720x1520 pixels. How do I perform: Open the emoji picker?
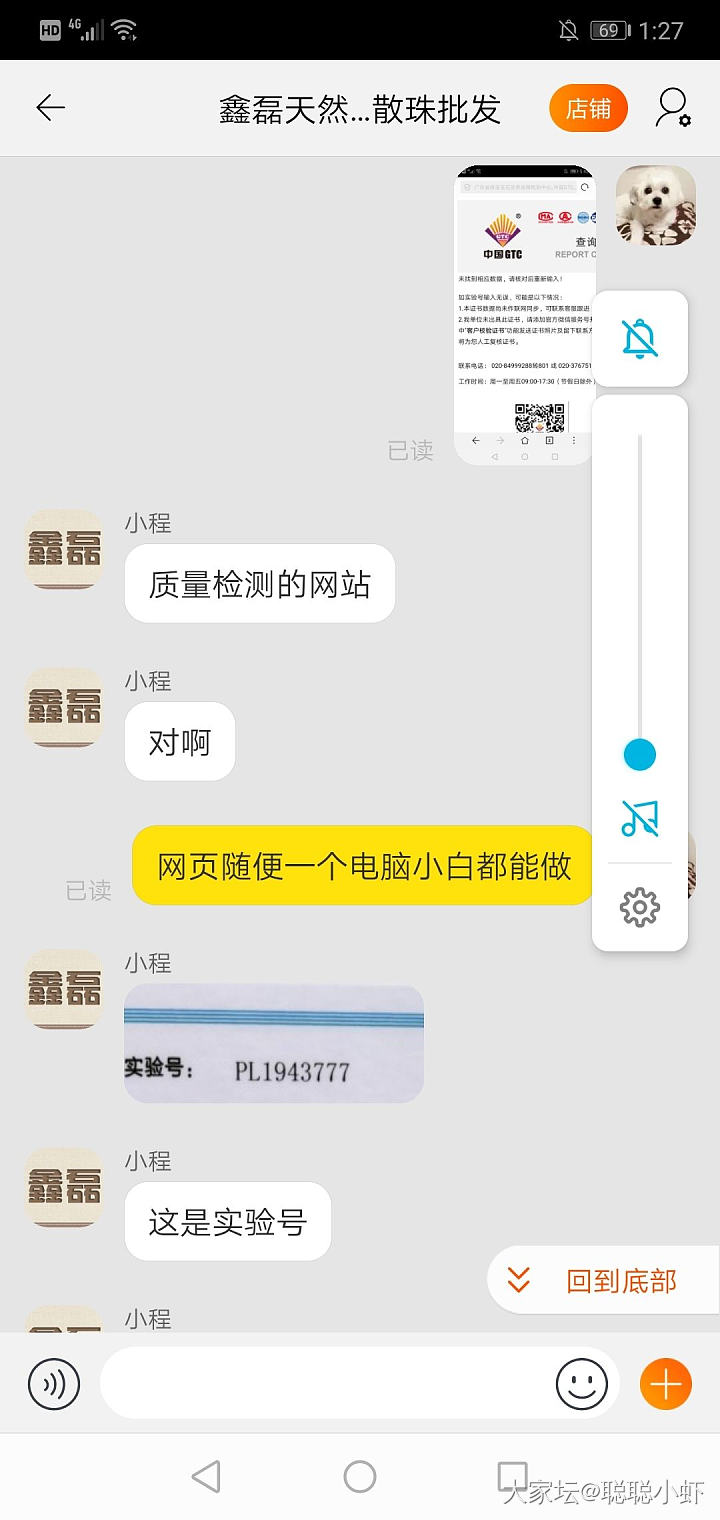pyautogui.click(x=581, y=1384)
